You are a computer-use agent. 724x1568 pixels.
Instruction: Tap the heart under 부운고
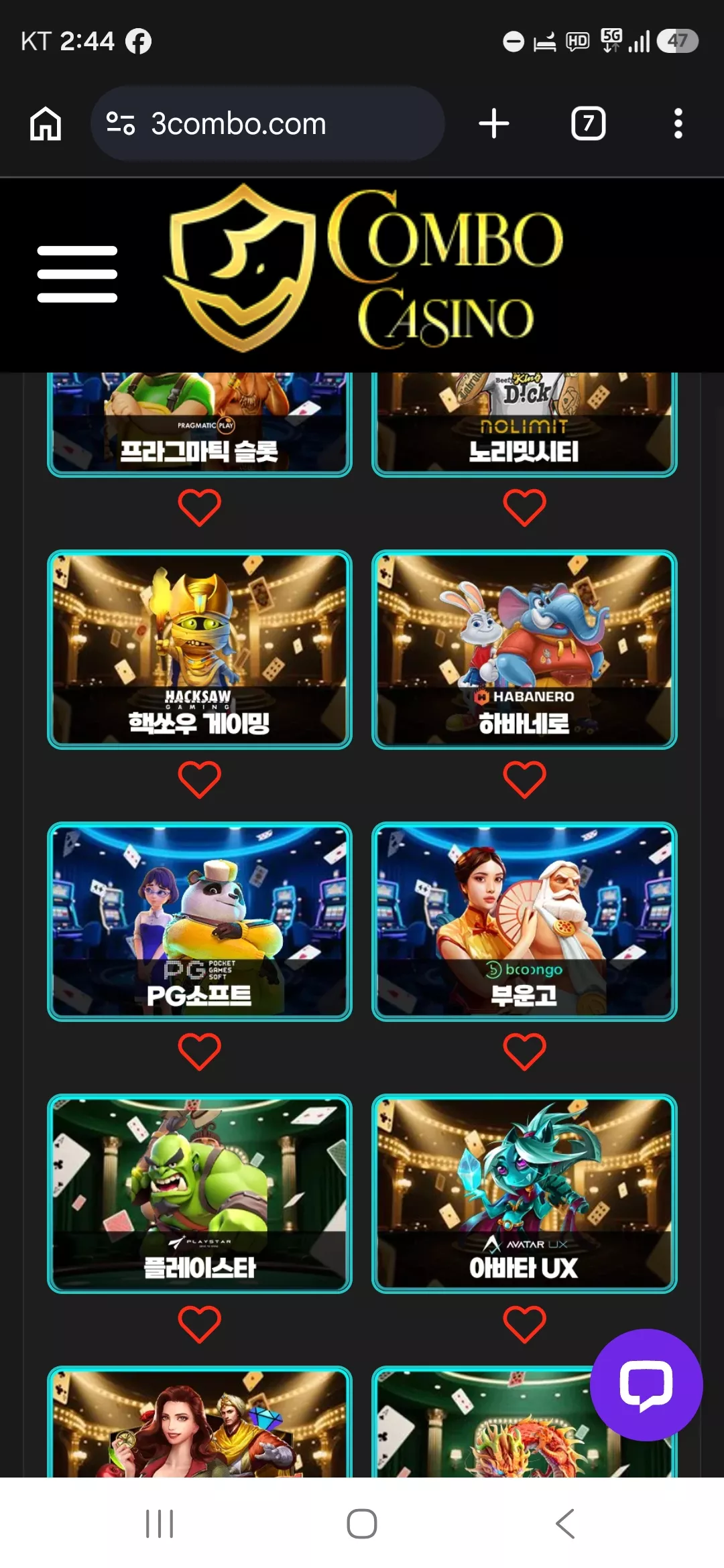pyautogui.click(x=524, y=1051)
